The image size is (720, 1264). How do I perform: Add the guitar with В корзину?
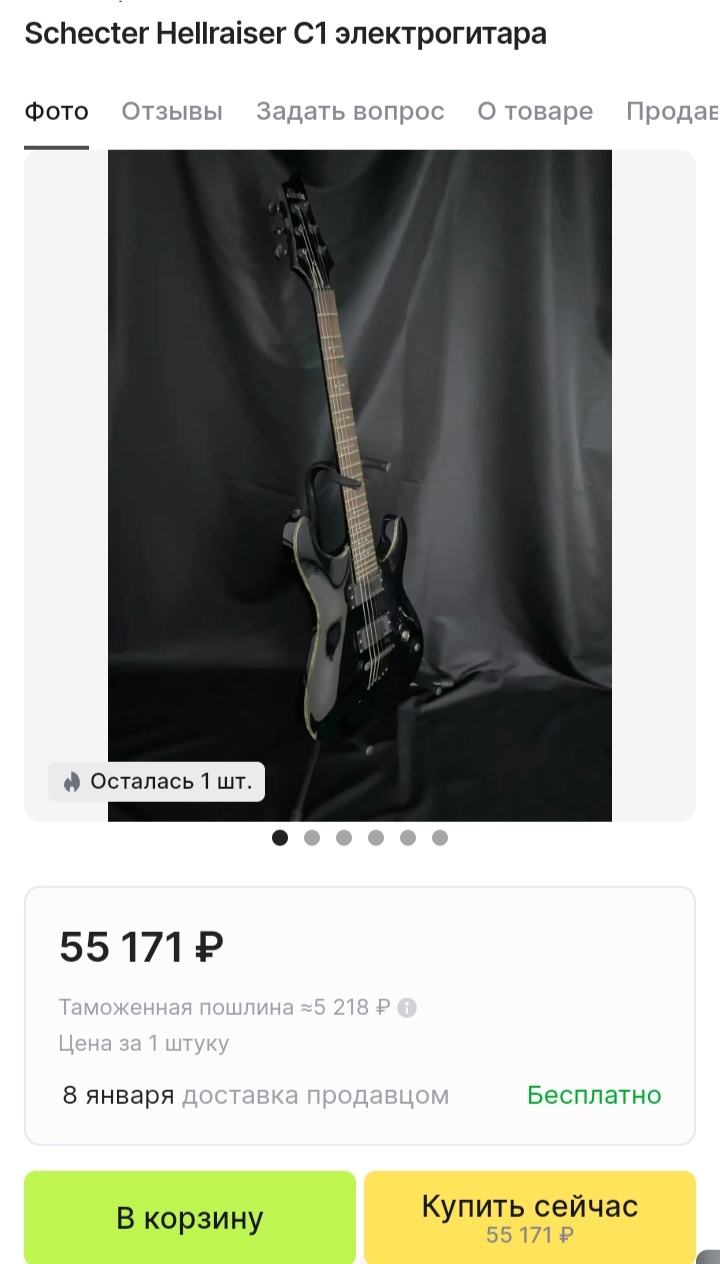coord(190,1217)
